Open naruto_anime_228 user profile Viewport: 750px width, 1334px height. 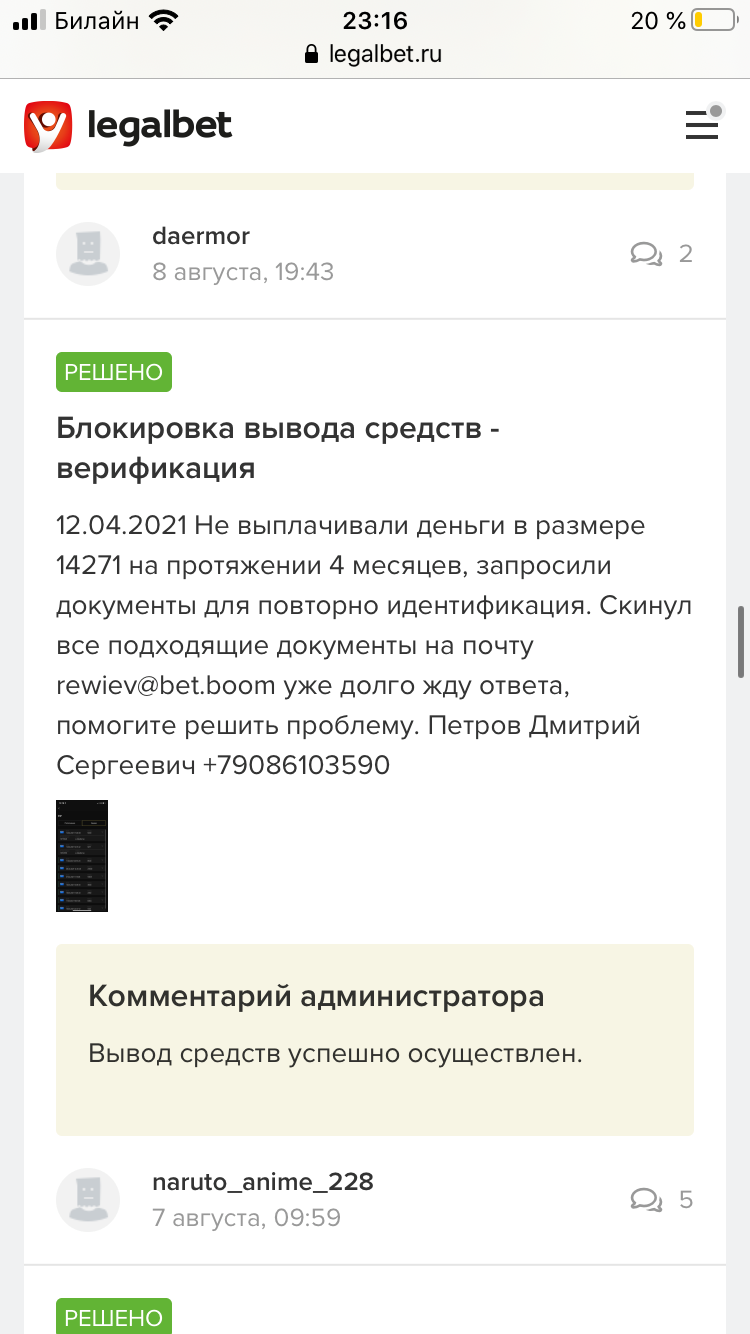pos(262,1182)
